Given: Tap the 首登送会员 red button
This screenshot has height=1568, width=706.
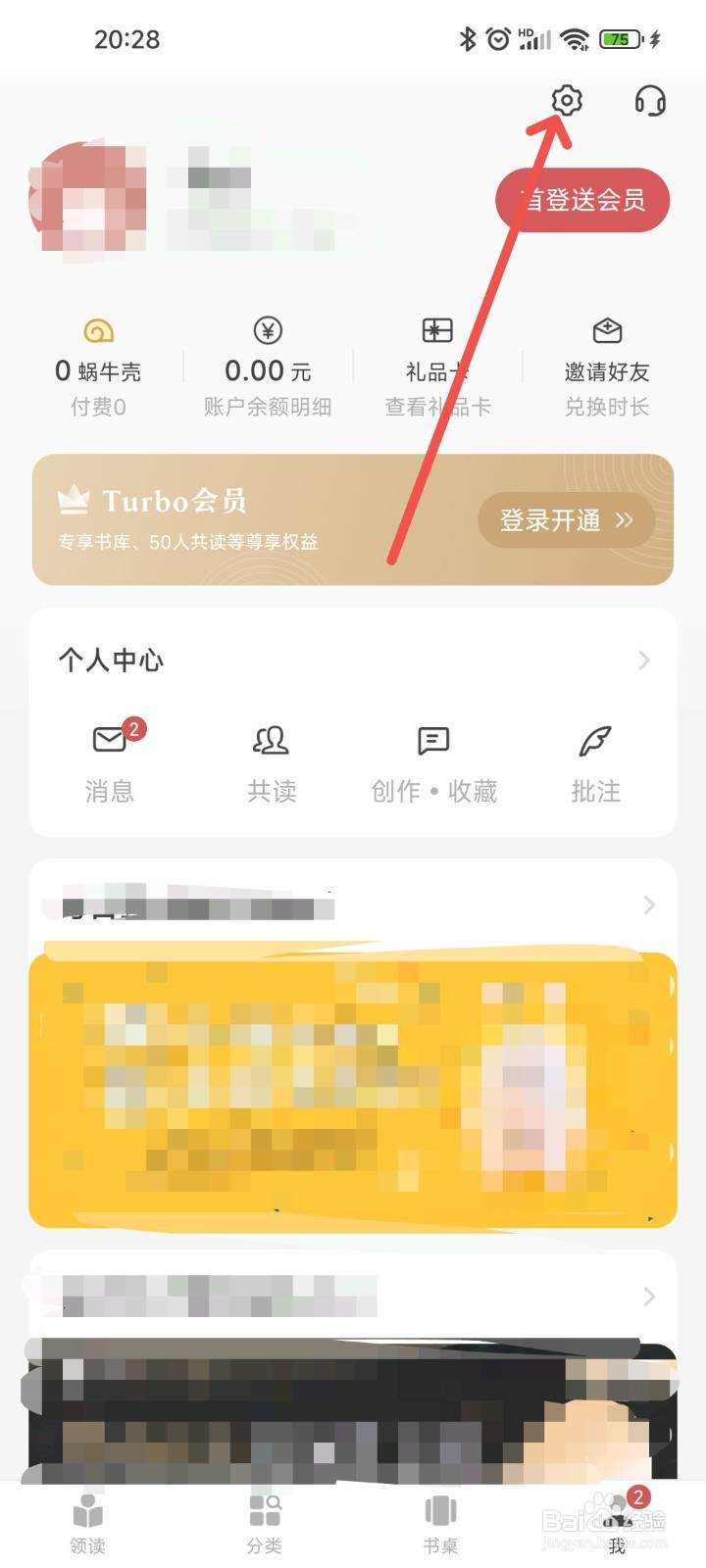Looking at the screenshot, I should pyautogui.click(x=582, y=200).
